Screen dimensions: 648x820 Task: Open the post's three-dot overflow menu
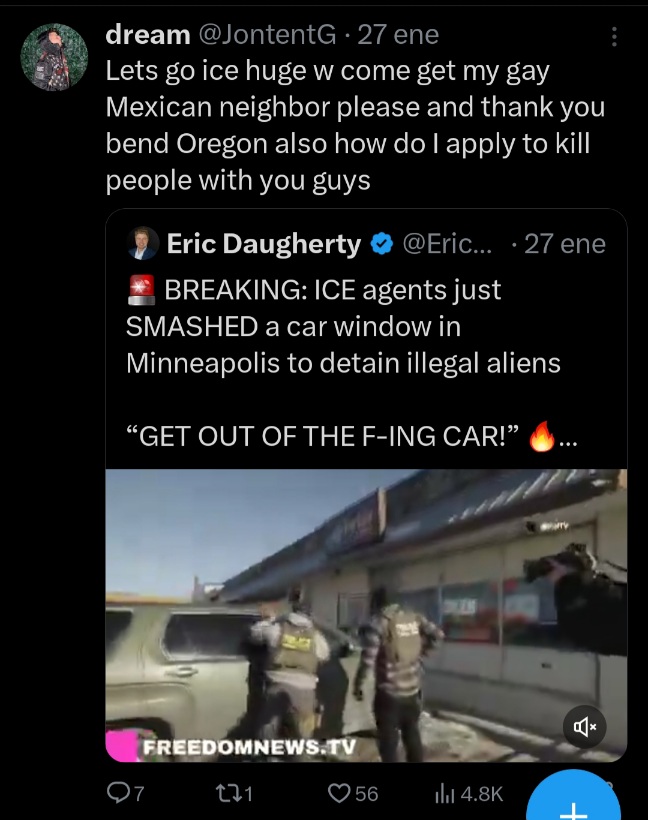(x=614, y=37)
